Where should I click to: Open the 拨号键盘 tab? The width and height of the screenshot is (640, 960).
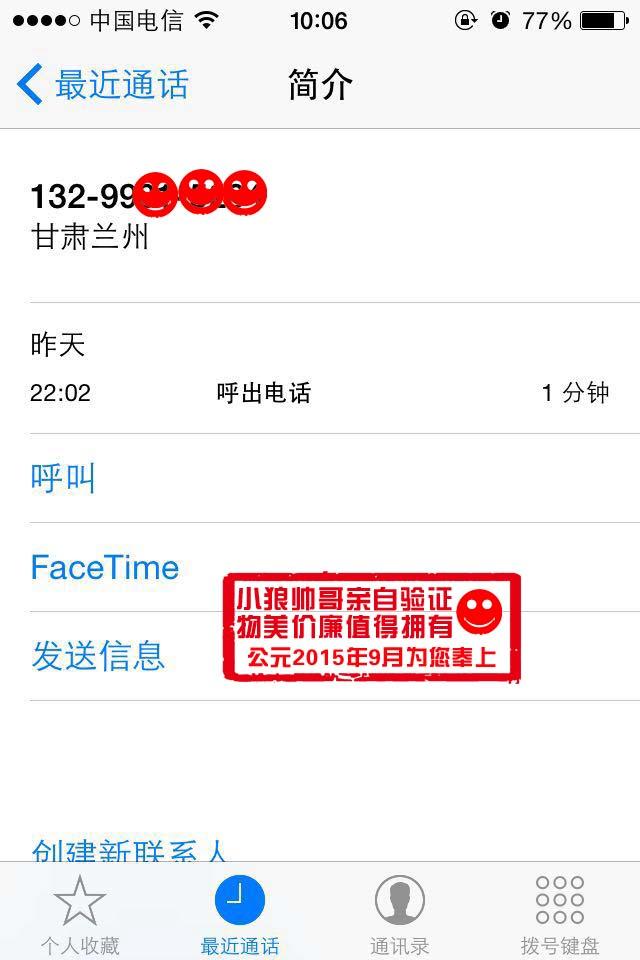[559, 913]
